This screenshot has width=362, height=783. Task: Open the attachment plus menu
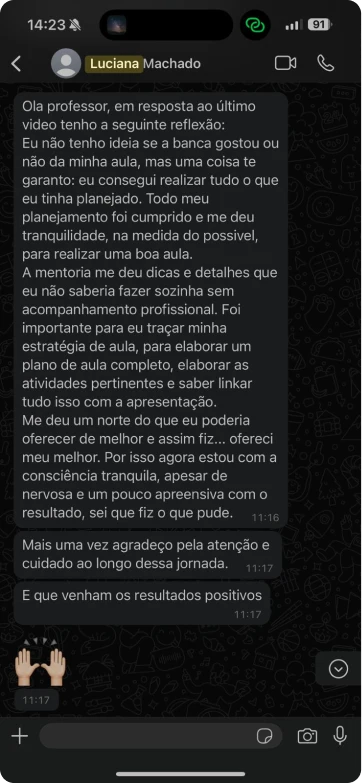(x=19, y=736)
